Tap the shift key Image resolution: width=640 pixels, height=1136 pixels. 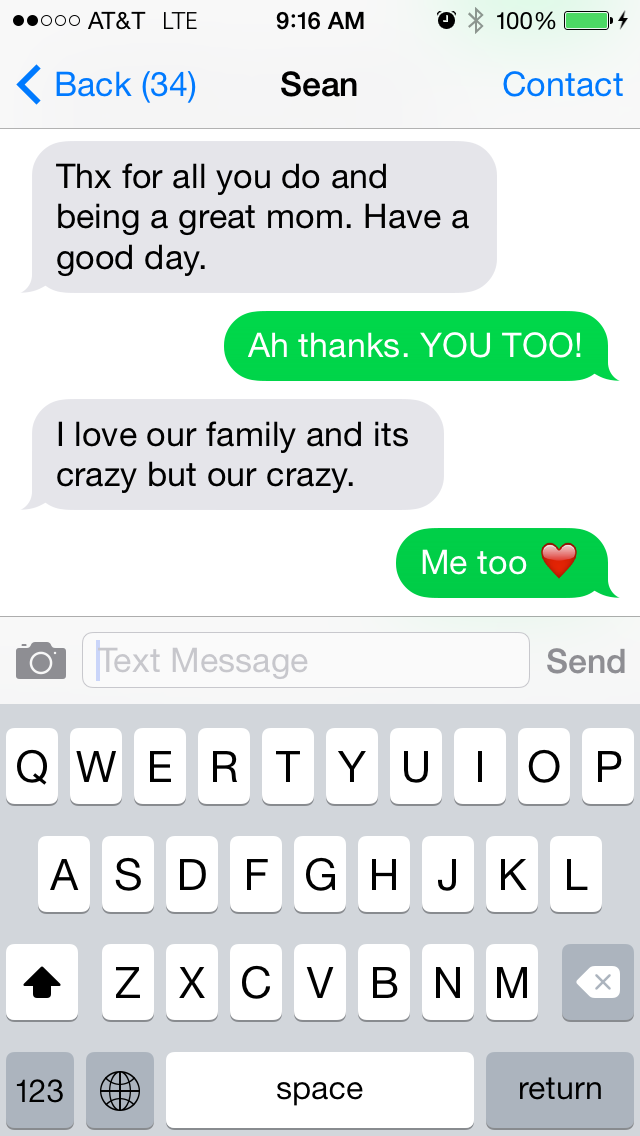42,983
